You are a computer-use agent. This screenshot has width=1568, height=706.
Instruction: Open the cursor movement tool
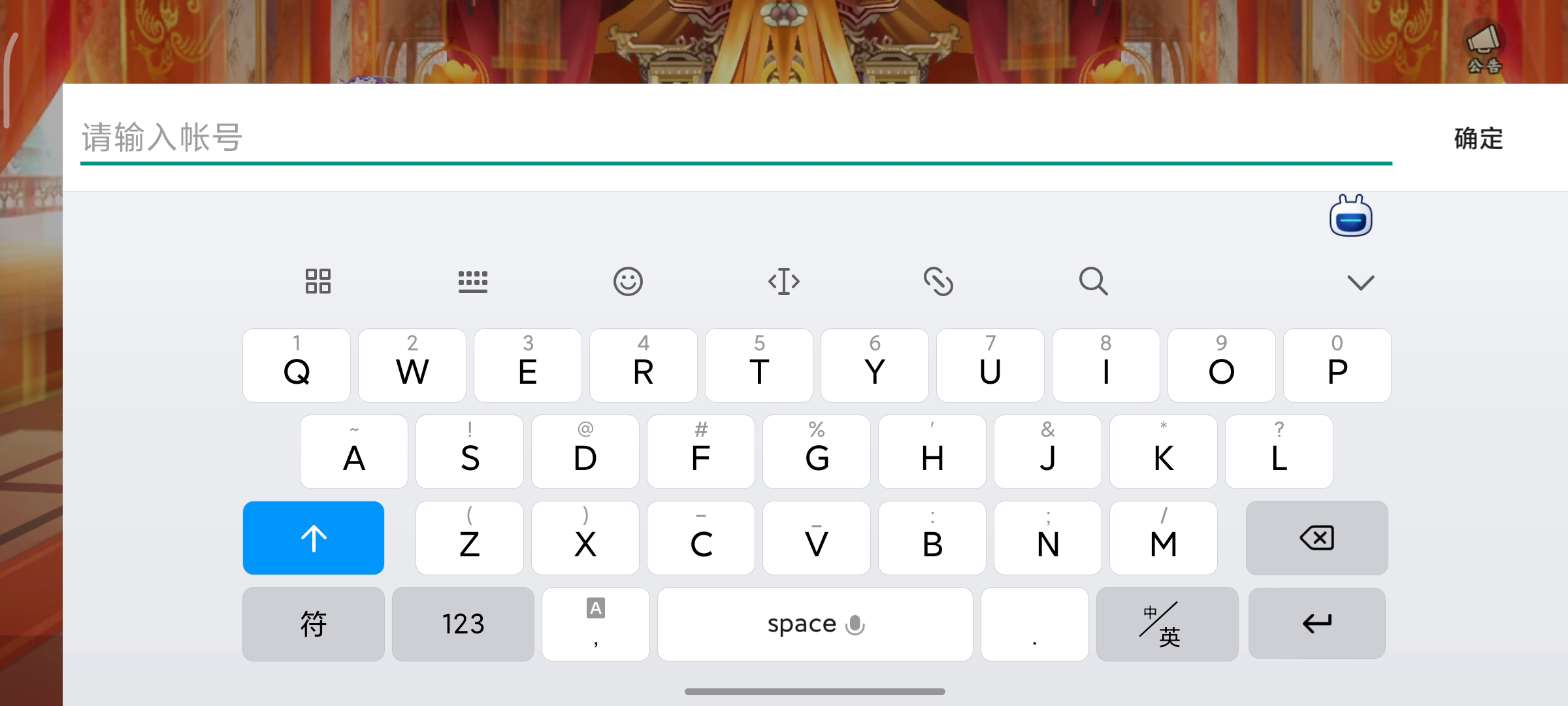click(783, 282)
